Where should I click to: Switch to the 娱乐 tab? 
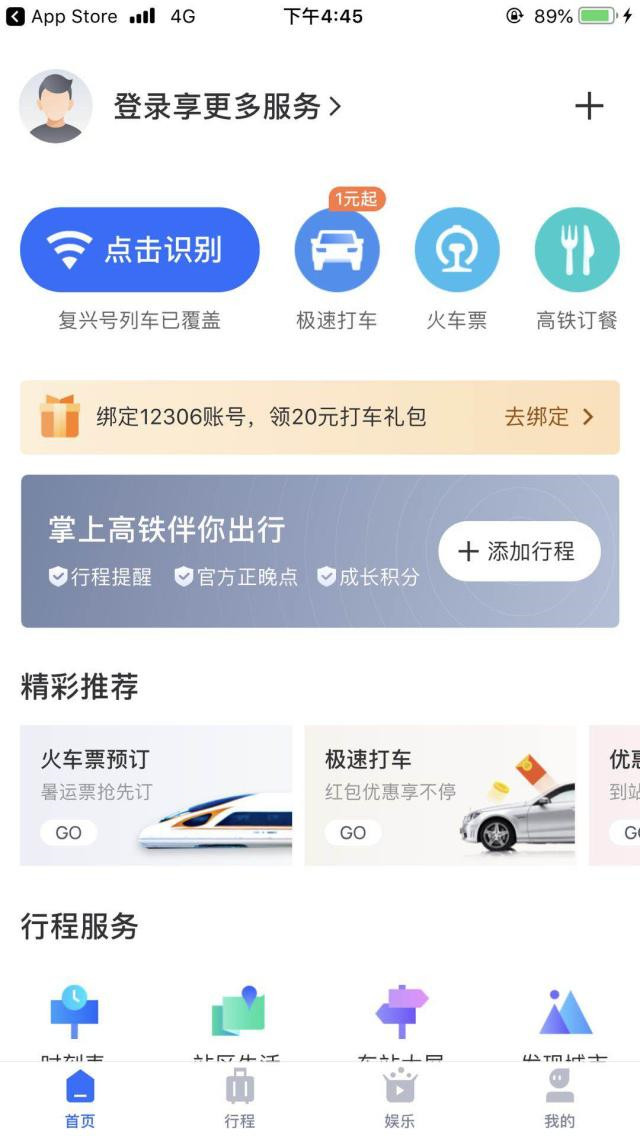[400, 1097]
